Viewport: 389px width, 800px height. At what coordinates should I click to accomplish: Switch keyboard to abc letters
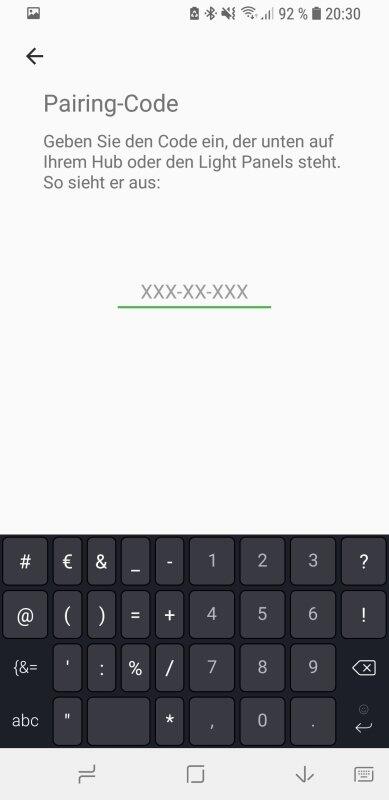(x=25, y=721)
